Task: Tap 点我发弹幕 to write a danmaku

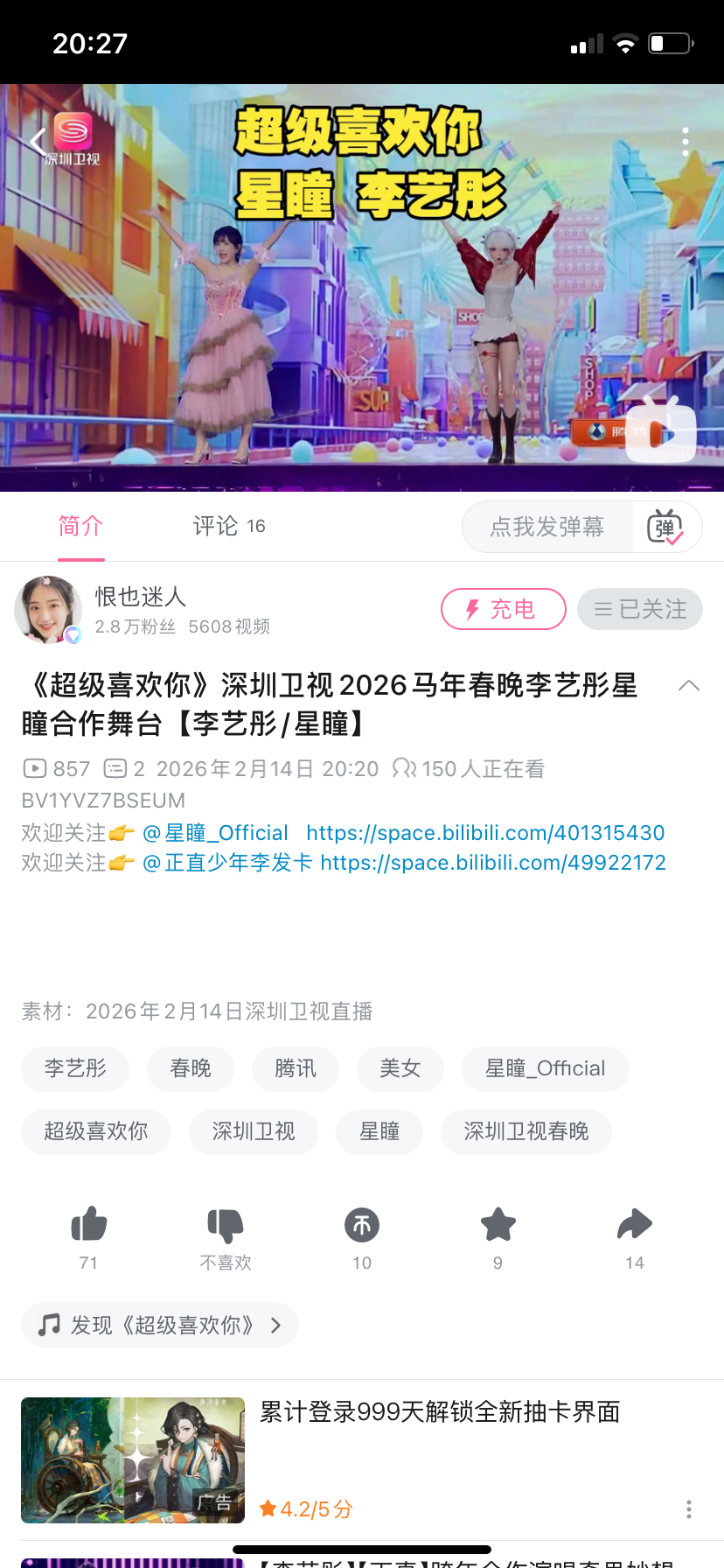Action: [547, 527]
